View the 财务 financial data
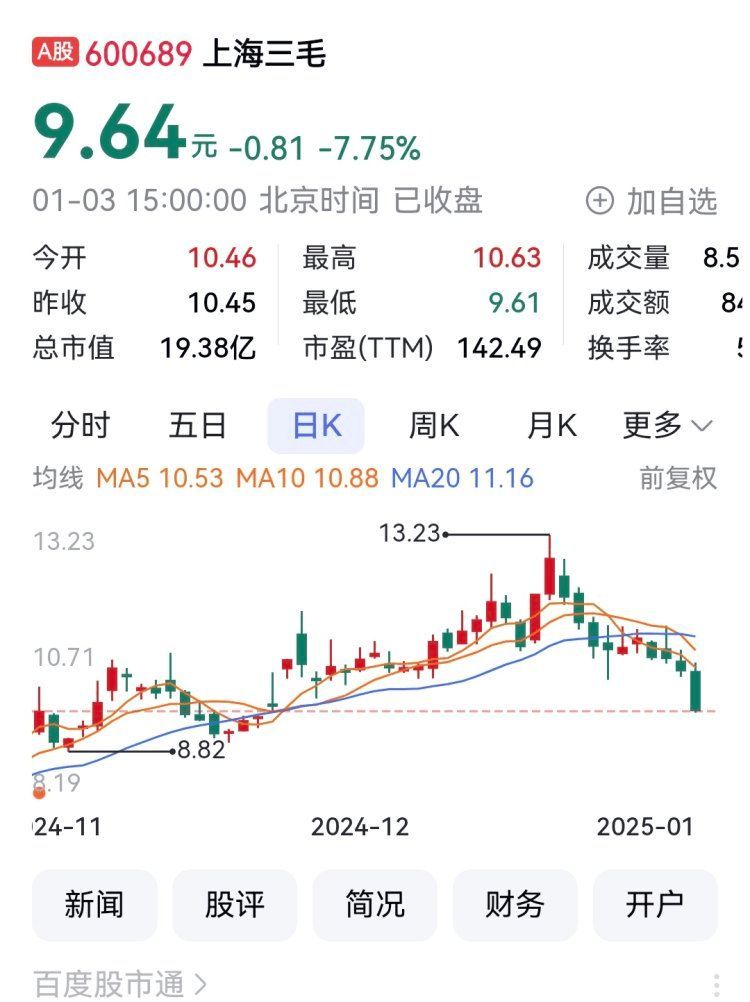This screenshot has width=750, height=1002. click(515, 905)
